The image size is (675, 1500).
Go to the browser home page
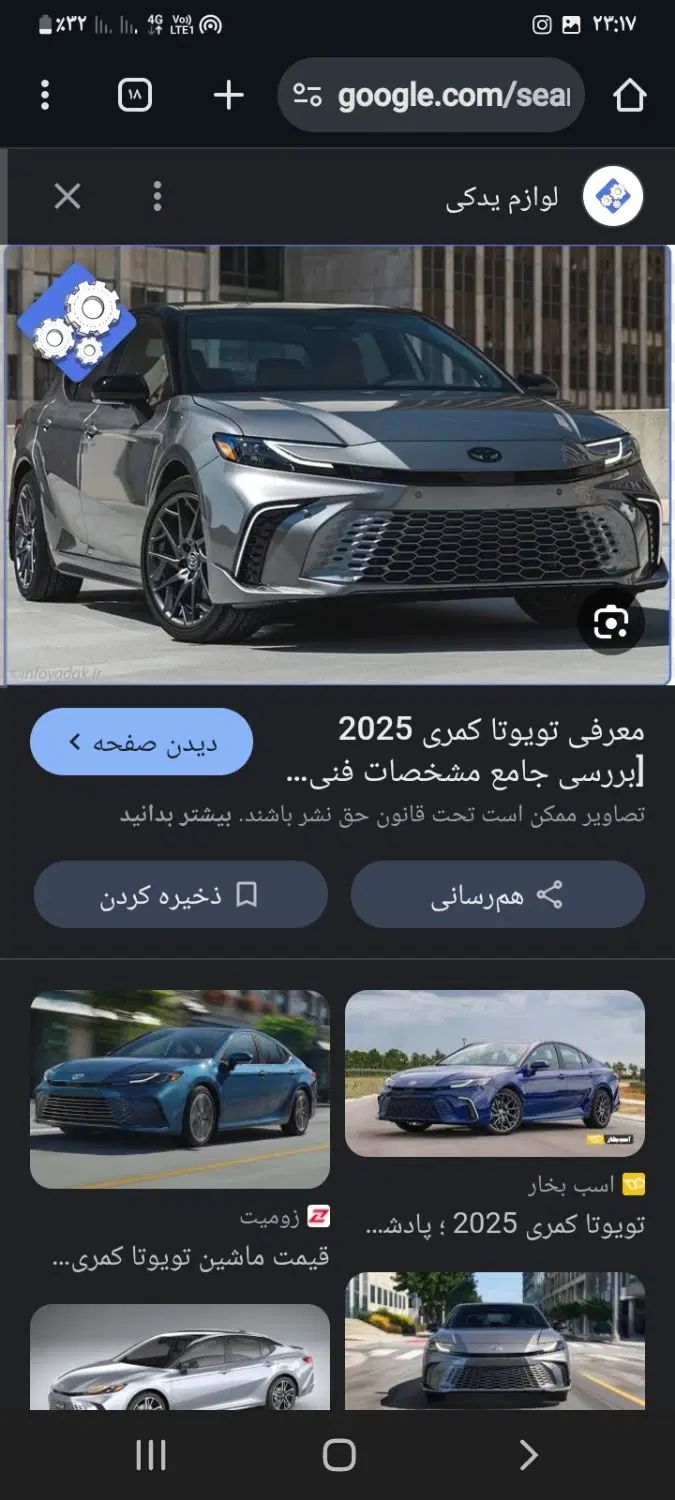[629, 96]
